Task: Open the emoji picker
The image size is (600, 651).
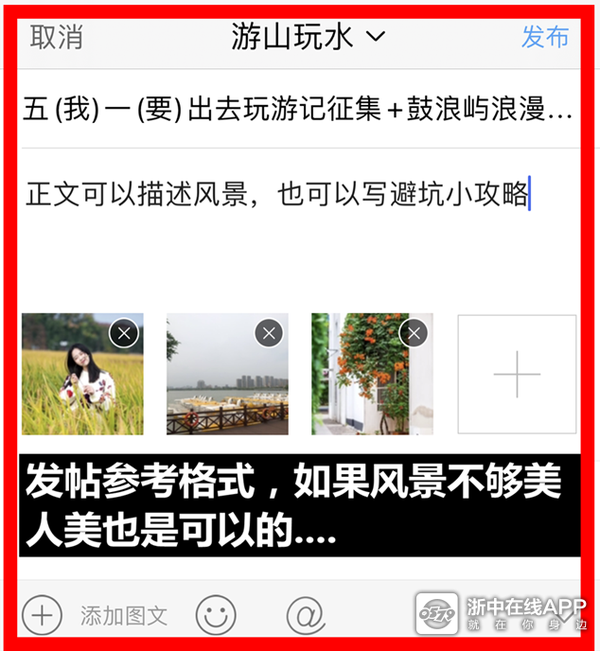Action: coord(215,615)
